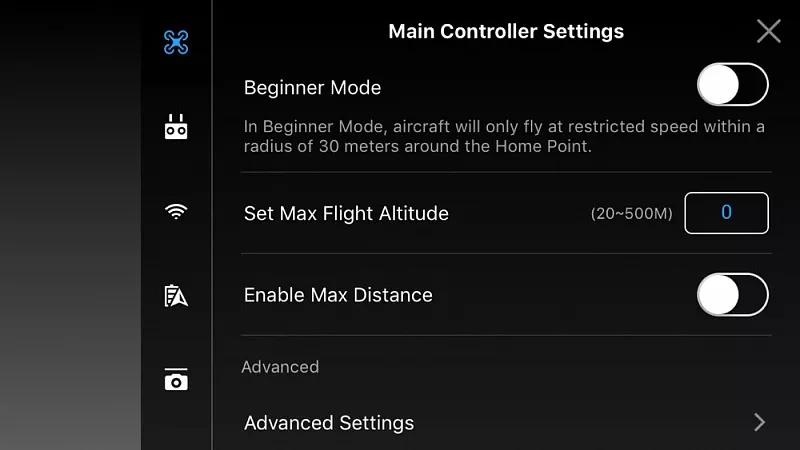The height and width of the screenshot is (450, 800).
Task: Open the Wi-Fi settings tab
Action: point(176,211)
